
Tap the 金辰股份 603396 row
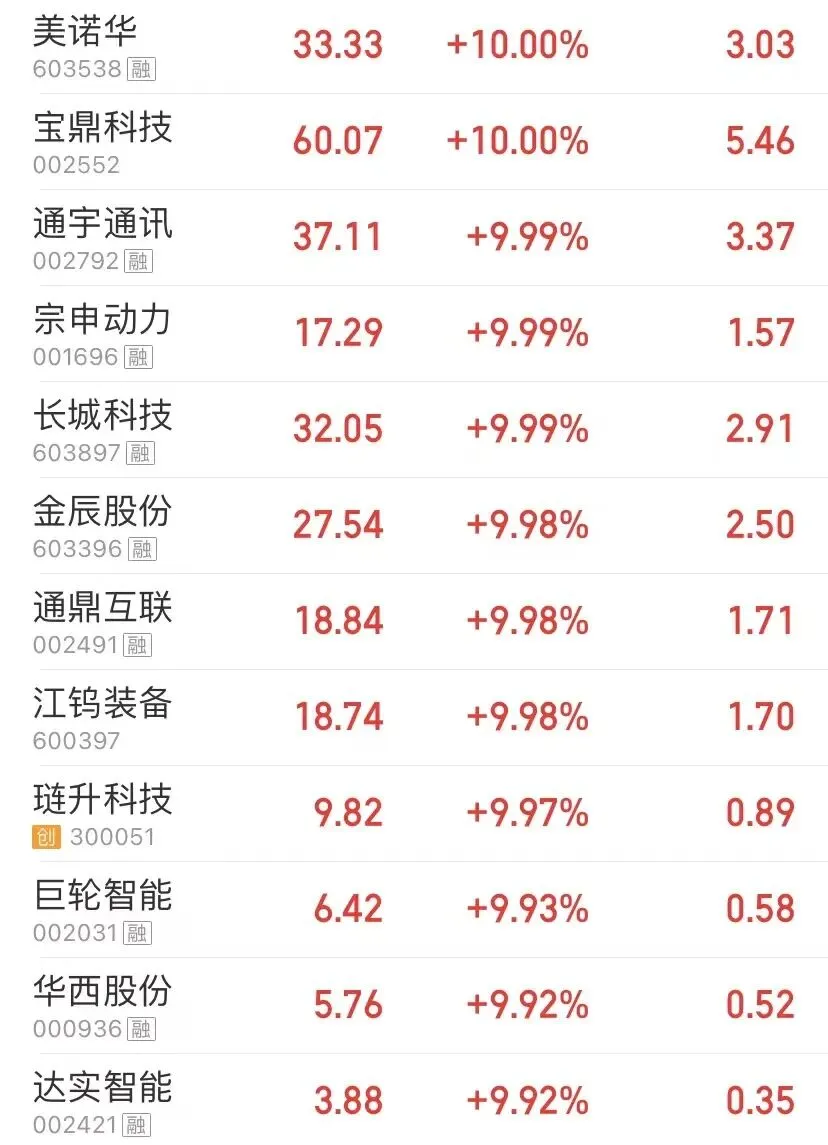(x=414, y=526)
